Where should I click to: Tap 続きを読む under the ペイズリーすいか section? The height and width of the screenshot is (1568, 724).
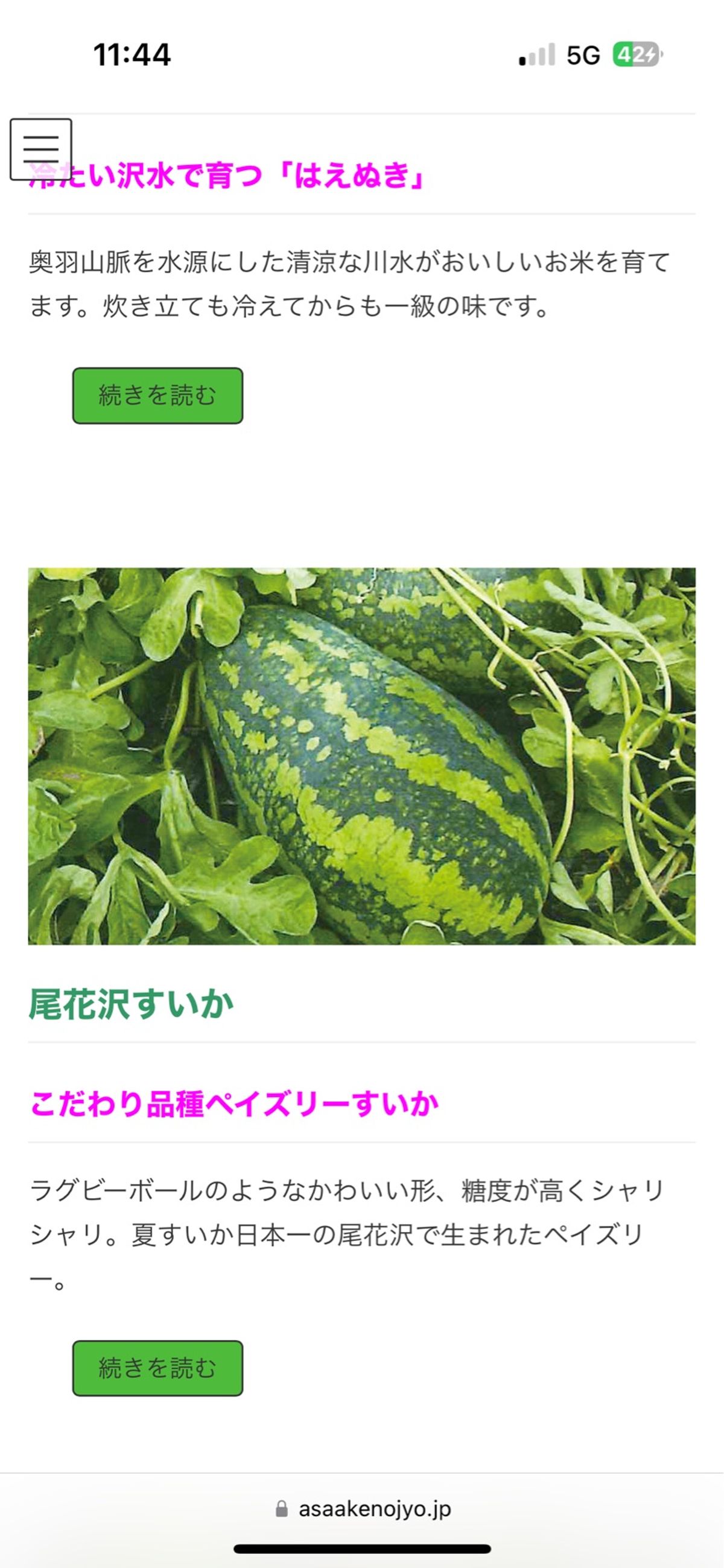click(x=157, y=1368)
